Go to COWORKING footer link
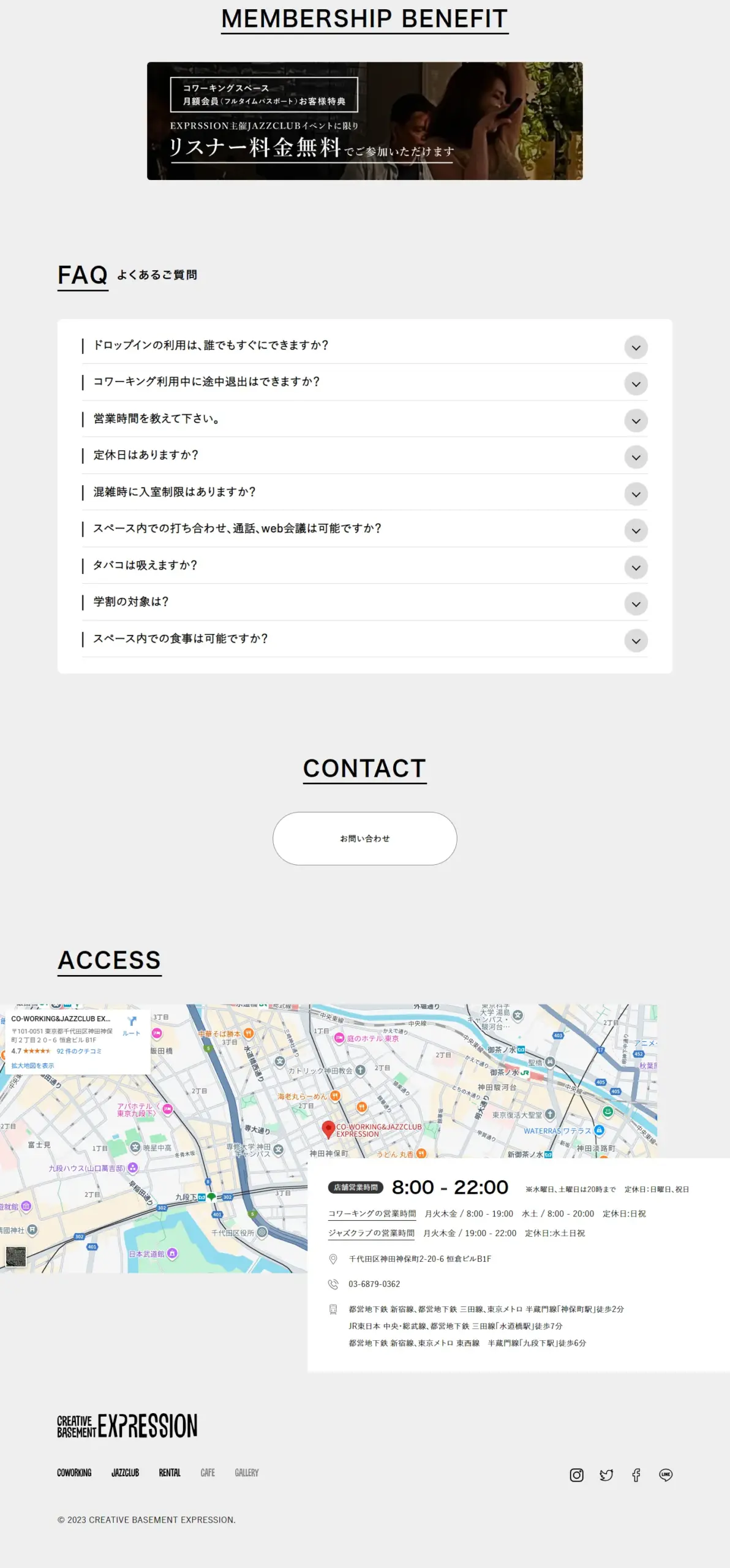This screenshot has height=1568, width=730. [74, 1473]
